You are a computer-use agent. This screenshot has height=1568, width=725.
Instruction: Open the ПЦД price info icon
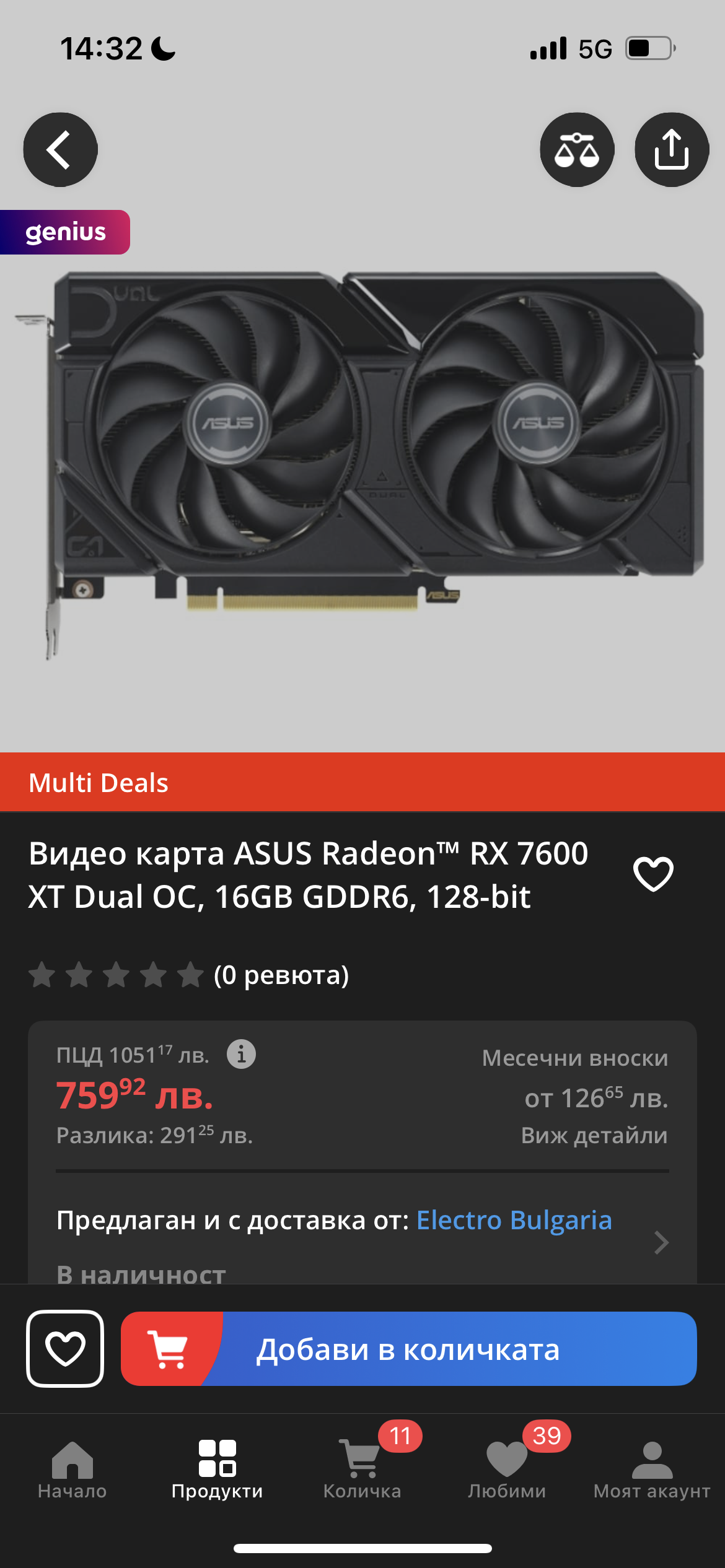click(241, 1053)
